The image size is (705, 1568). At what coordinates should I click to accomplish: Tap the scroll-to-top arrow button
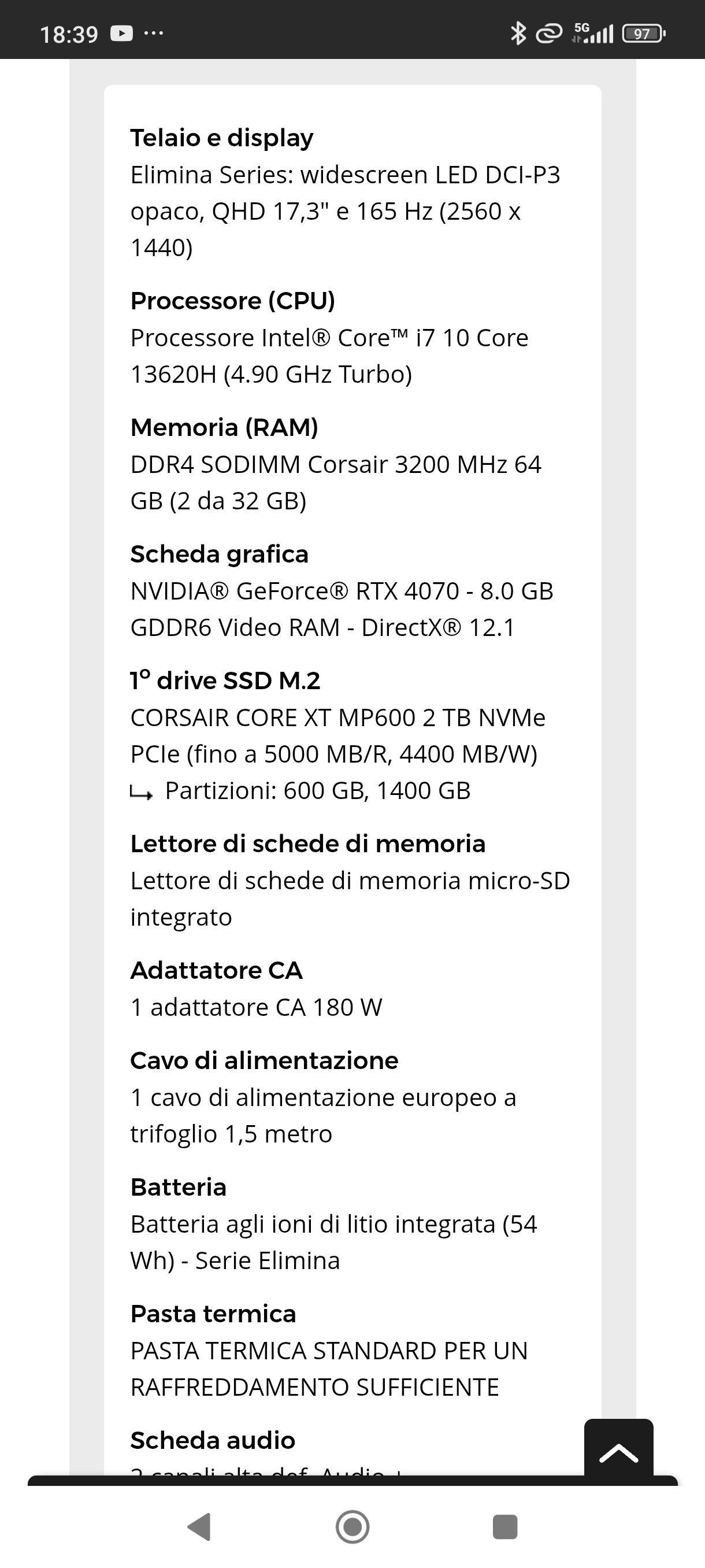pos(619,1451)
